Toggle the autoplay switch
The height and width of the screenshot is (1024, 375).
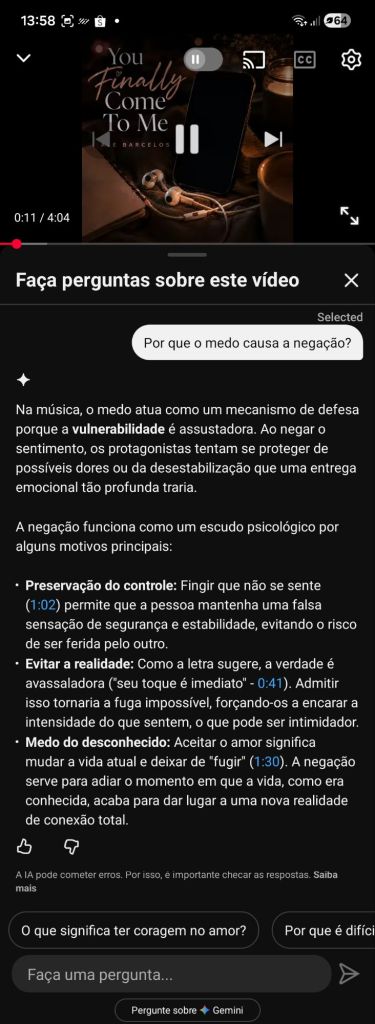[x=203, y=59]
